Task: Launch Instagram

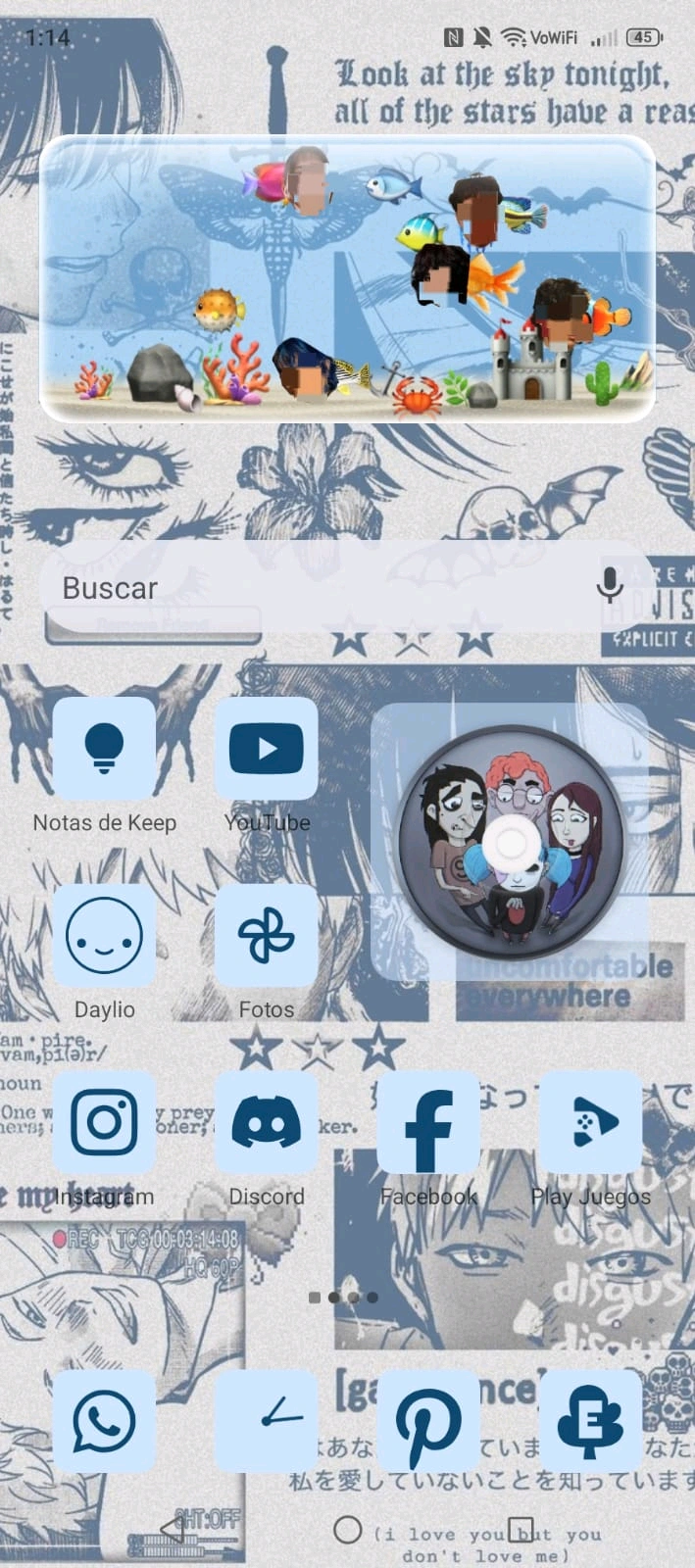Action: click(104, 1122)
